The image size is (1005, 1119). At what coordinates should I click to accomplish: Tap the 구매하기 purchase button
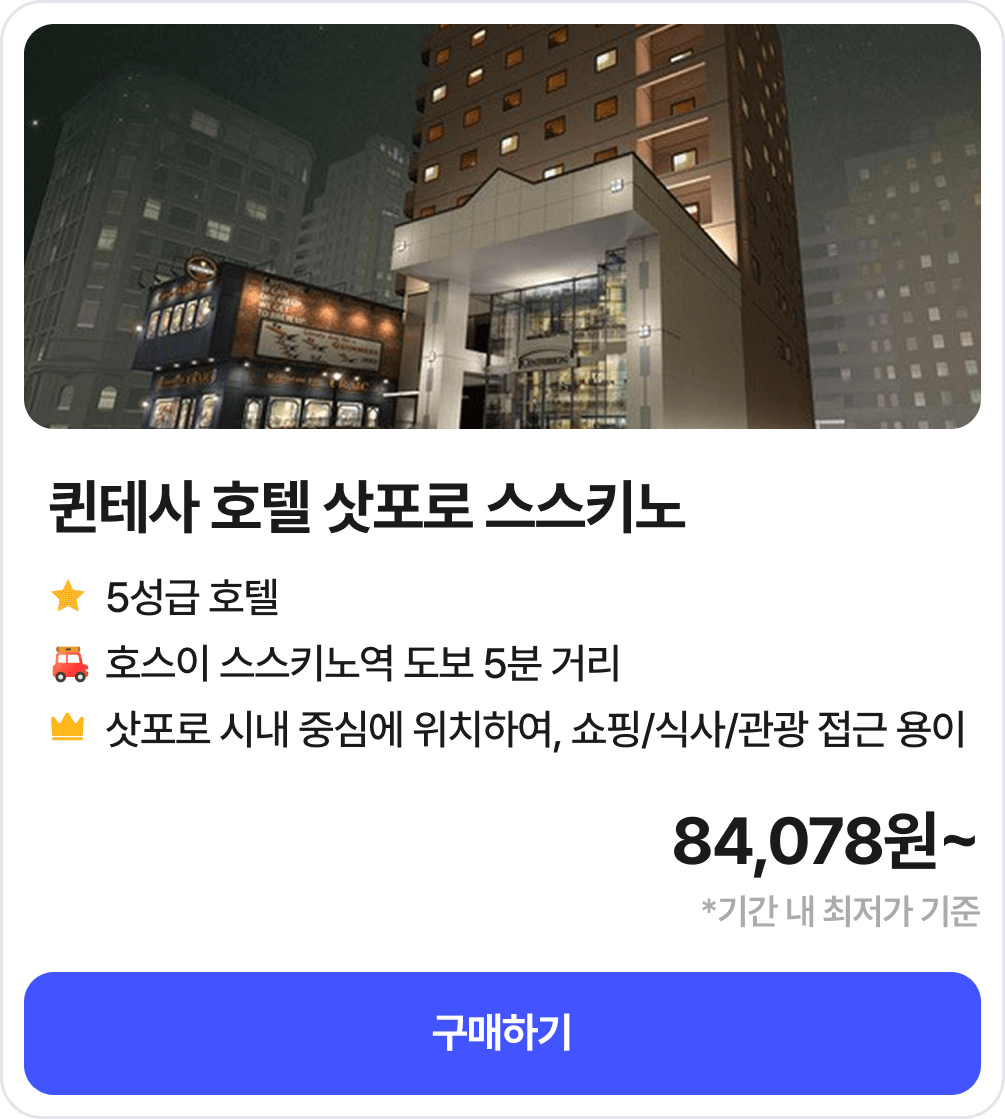point(502,1033)
